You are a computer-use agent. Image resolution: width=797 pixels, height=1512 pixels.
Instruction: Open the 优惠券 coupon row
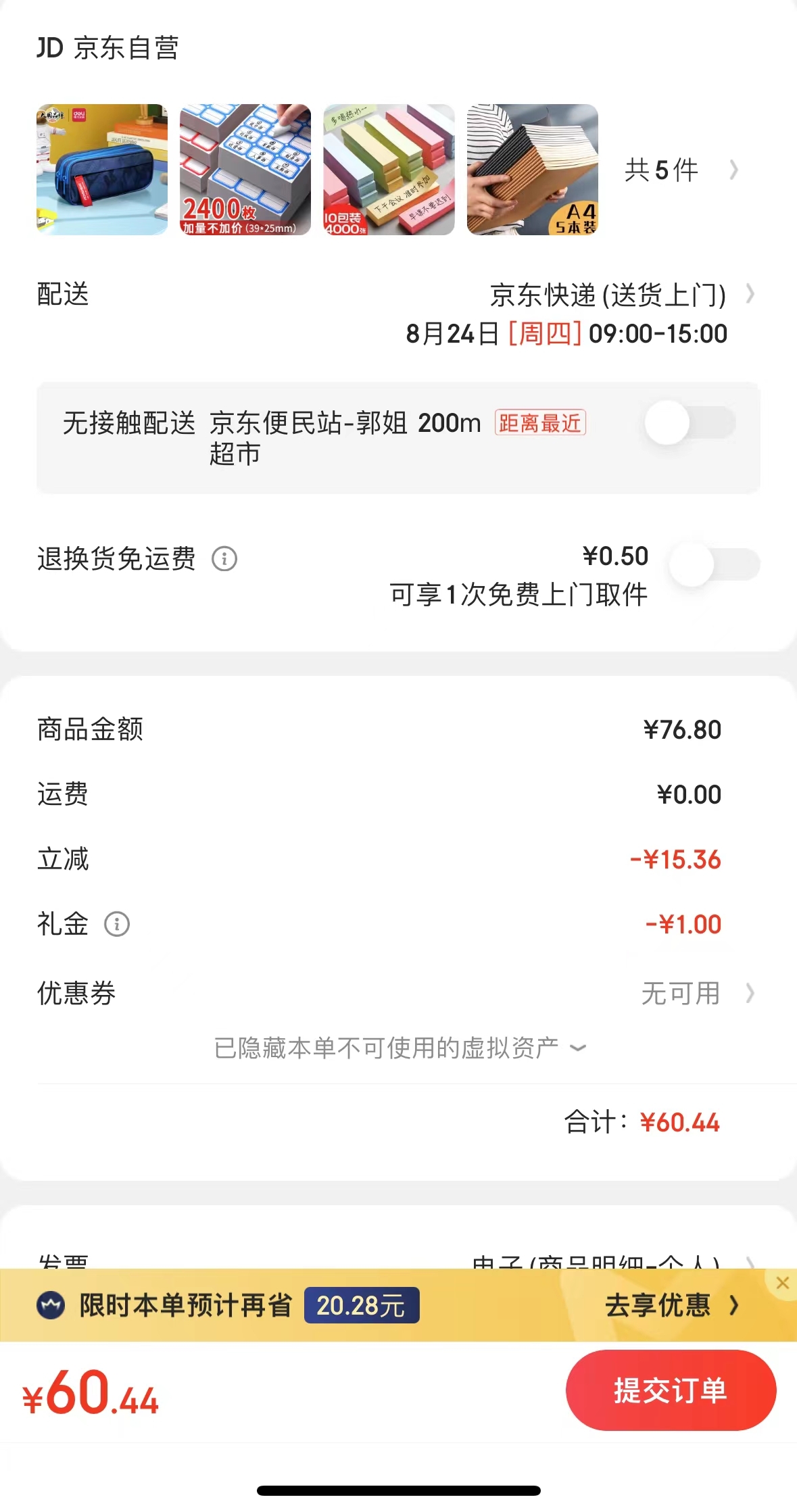(696, 993)
